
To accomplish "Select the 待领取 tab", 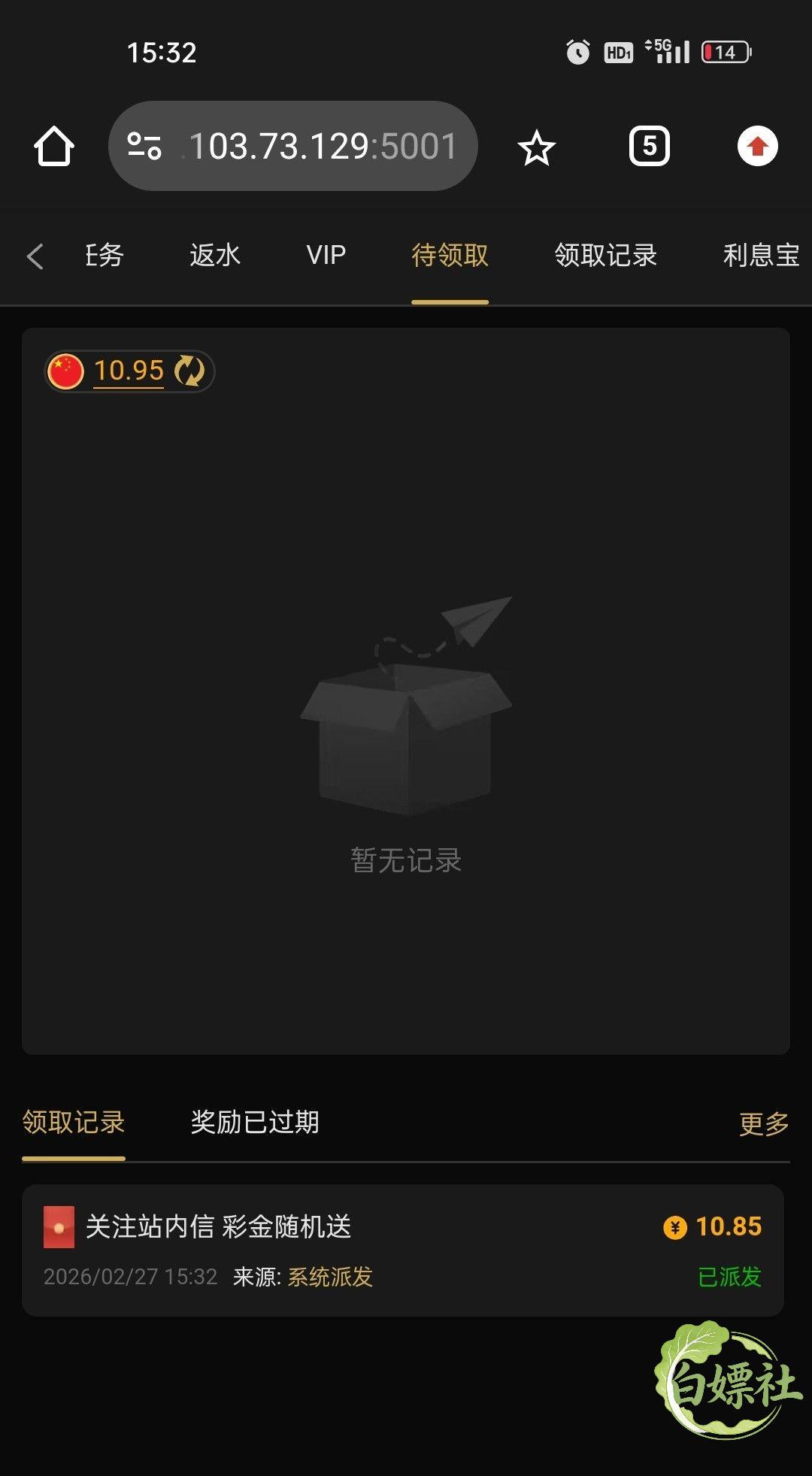I will point(450,255).
